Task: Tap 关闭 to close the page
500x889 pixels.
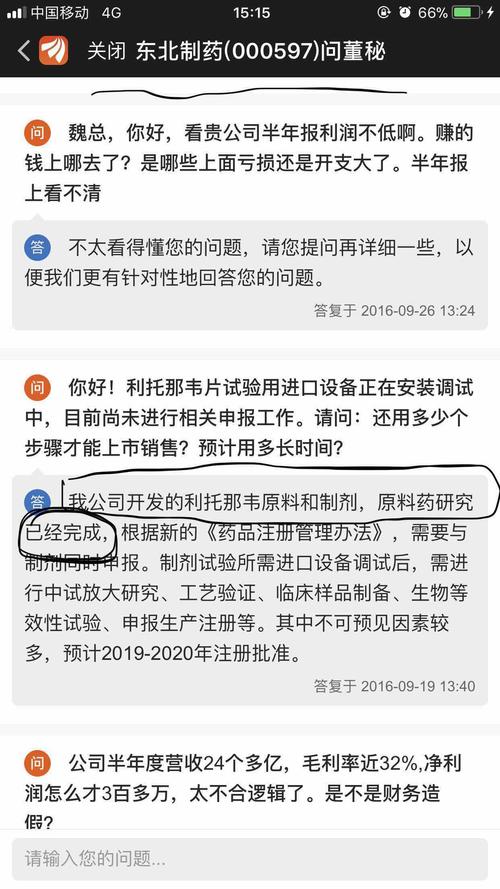Action: (x=105, y=51)
